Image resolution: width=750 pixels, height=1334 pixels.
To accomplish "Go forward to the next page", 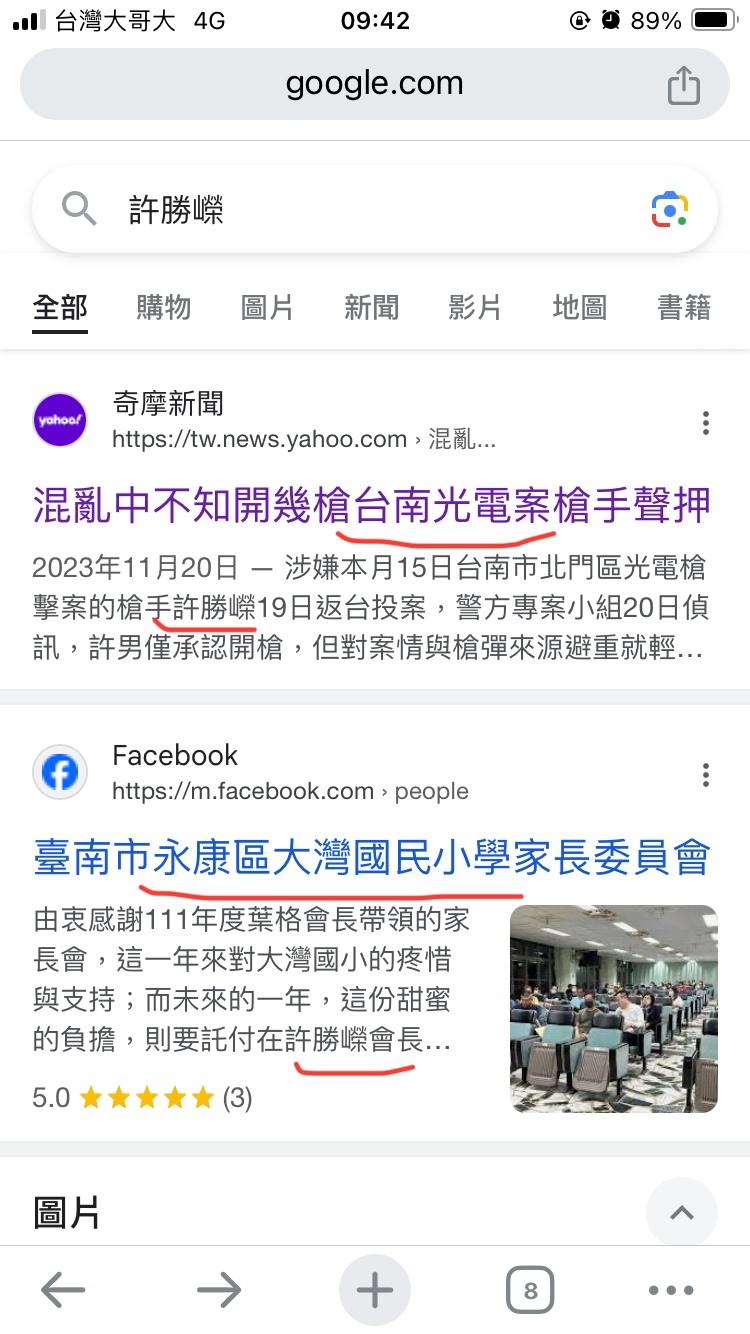I will click(x=218, y=1290).
